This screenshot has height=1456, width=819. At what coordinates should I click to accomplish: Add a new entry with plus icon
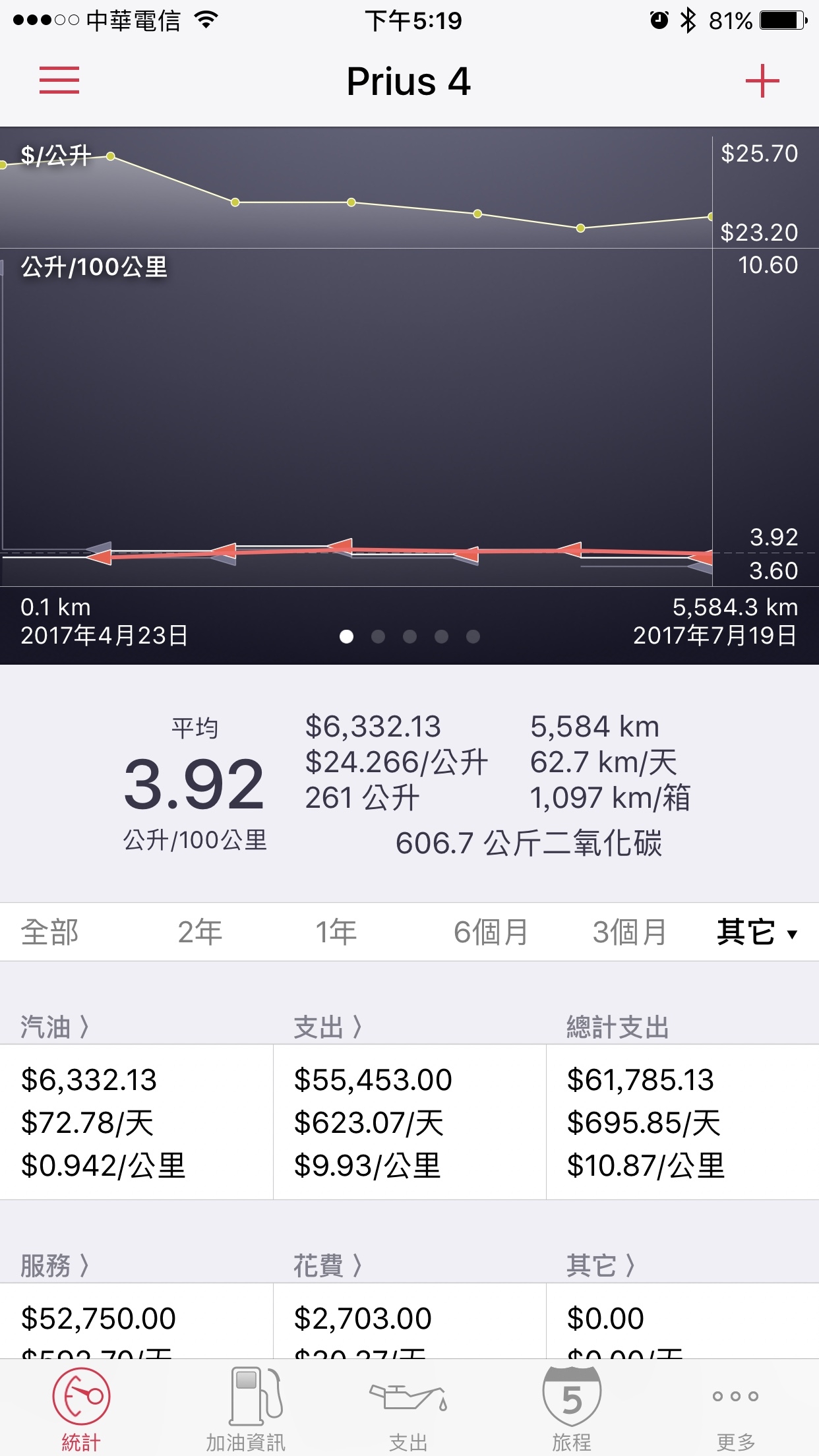(762, 81)
